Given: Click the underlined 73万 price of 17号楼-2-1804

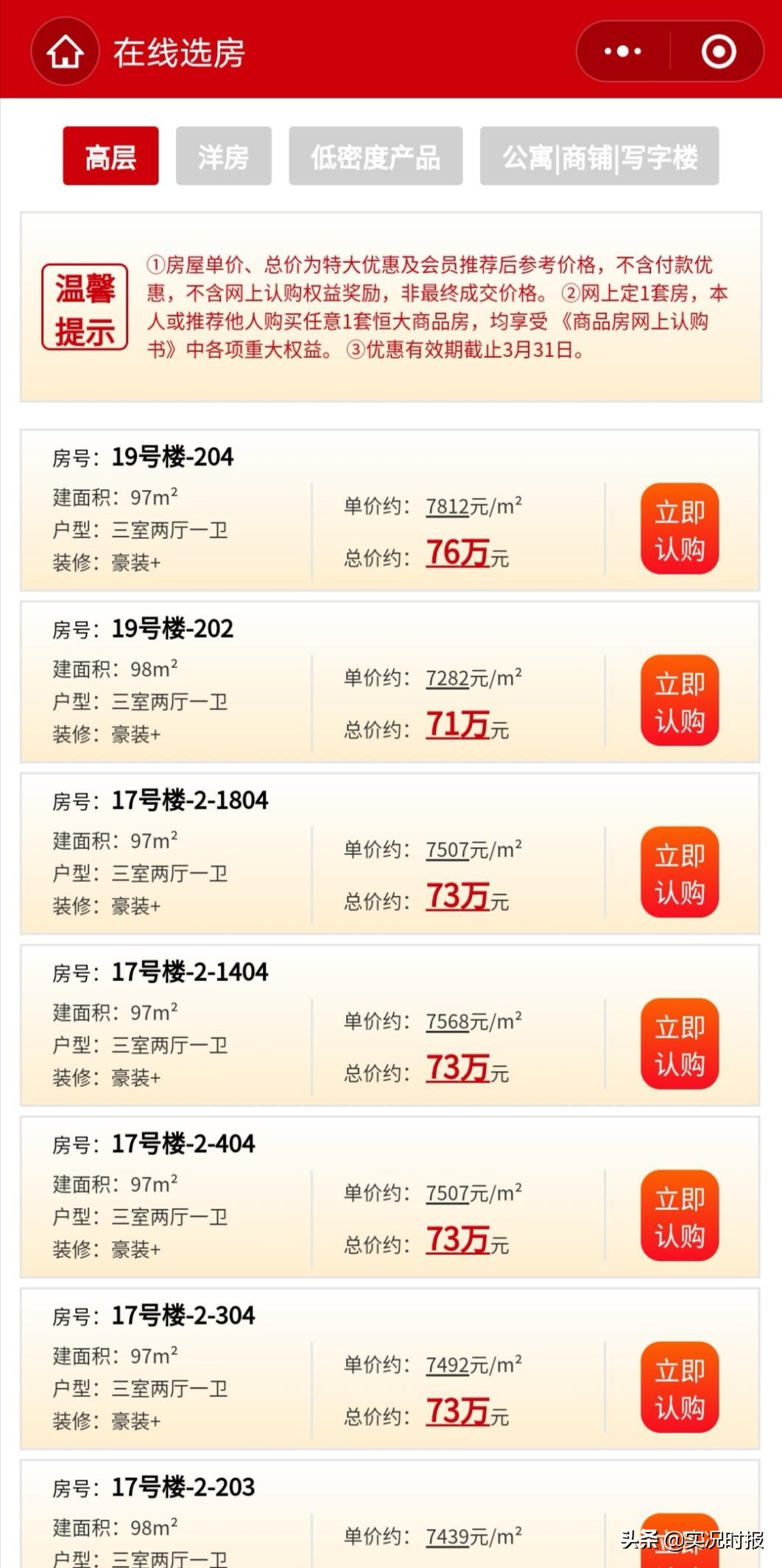Looking at the screenshot, I should [x=457, y=900].
